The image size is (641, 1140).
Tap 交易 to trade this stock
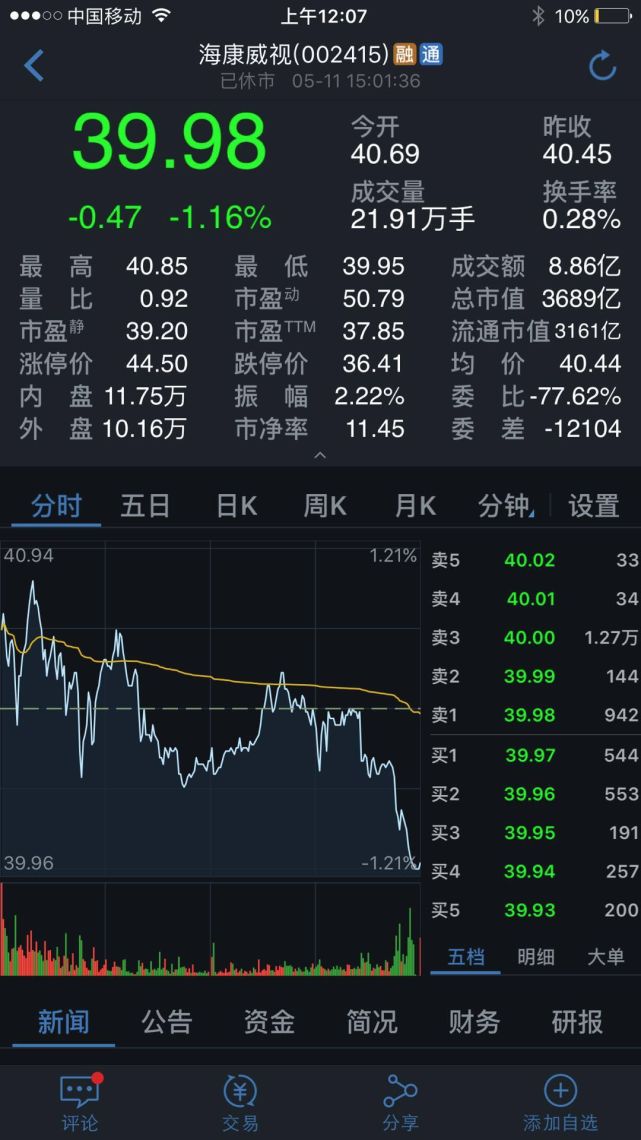tap(240, 1102)
